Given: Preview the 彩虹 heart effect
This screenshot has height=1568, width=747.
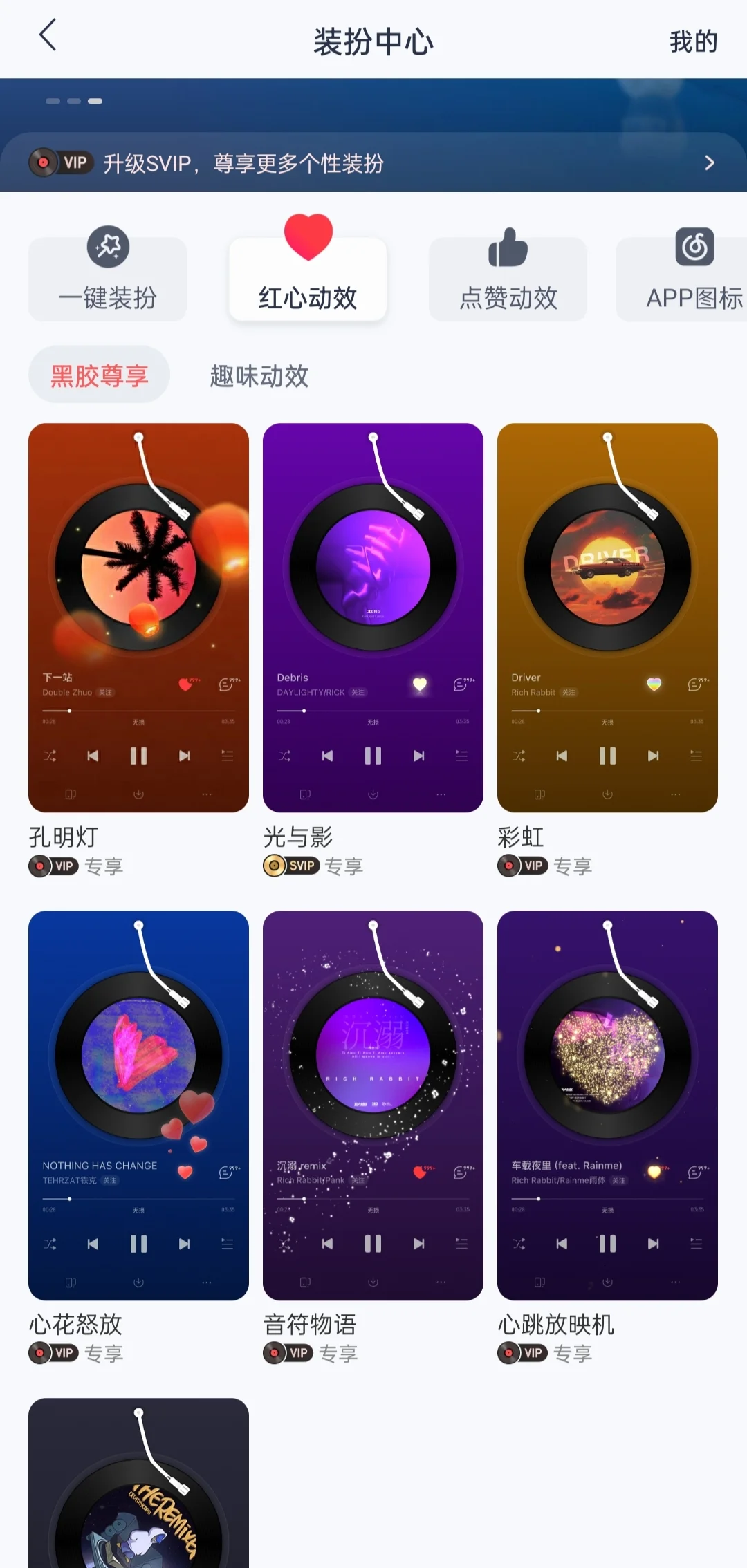Looking at the screenshot, I should tap(607, 617).
